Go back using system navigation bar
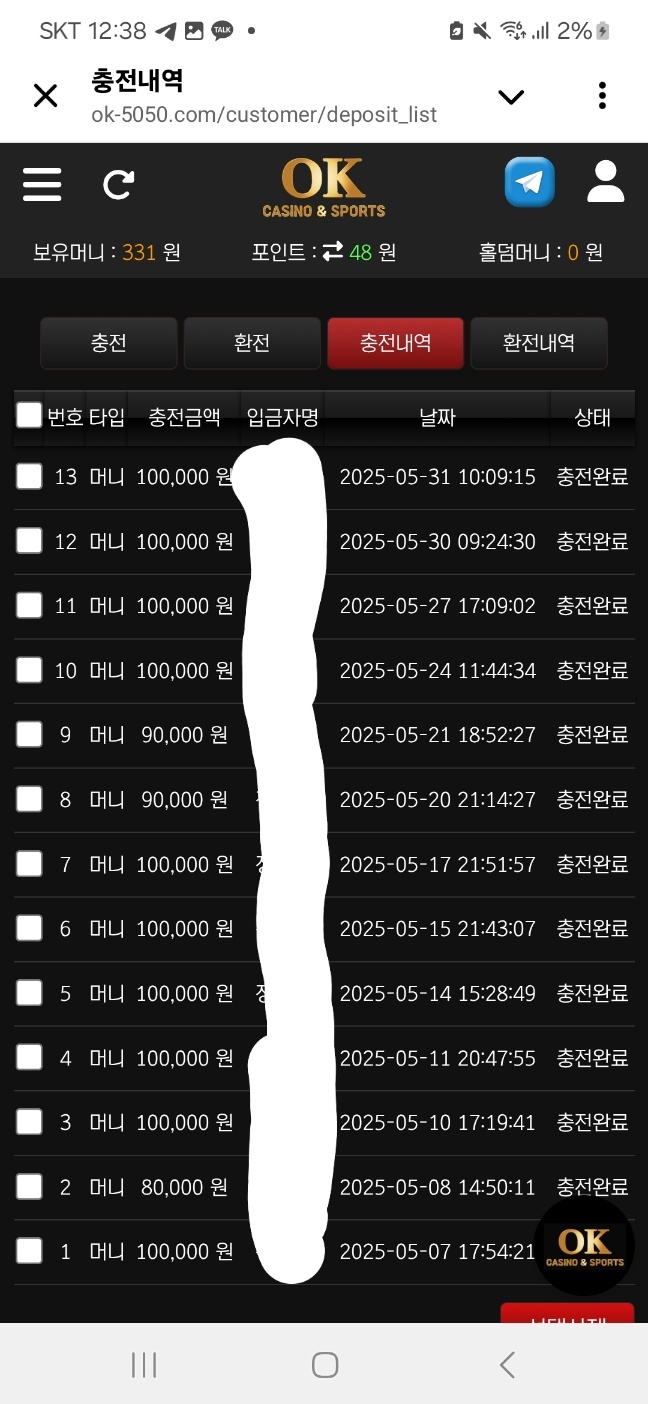 coord(507,1364)
